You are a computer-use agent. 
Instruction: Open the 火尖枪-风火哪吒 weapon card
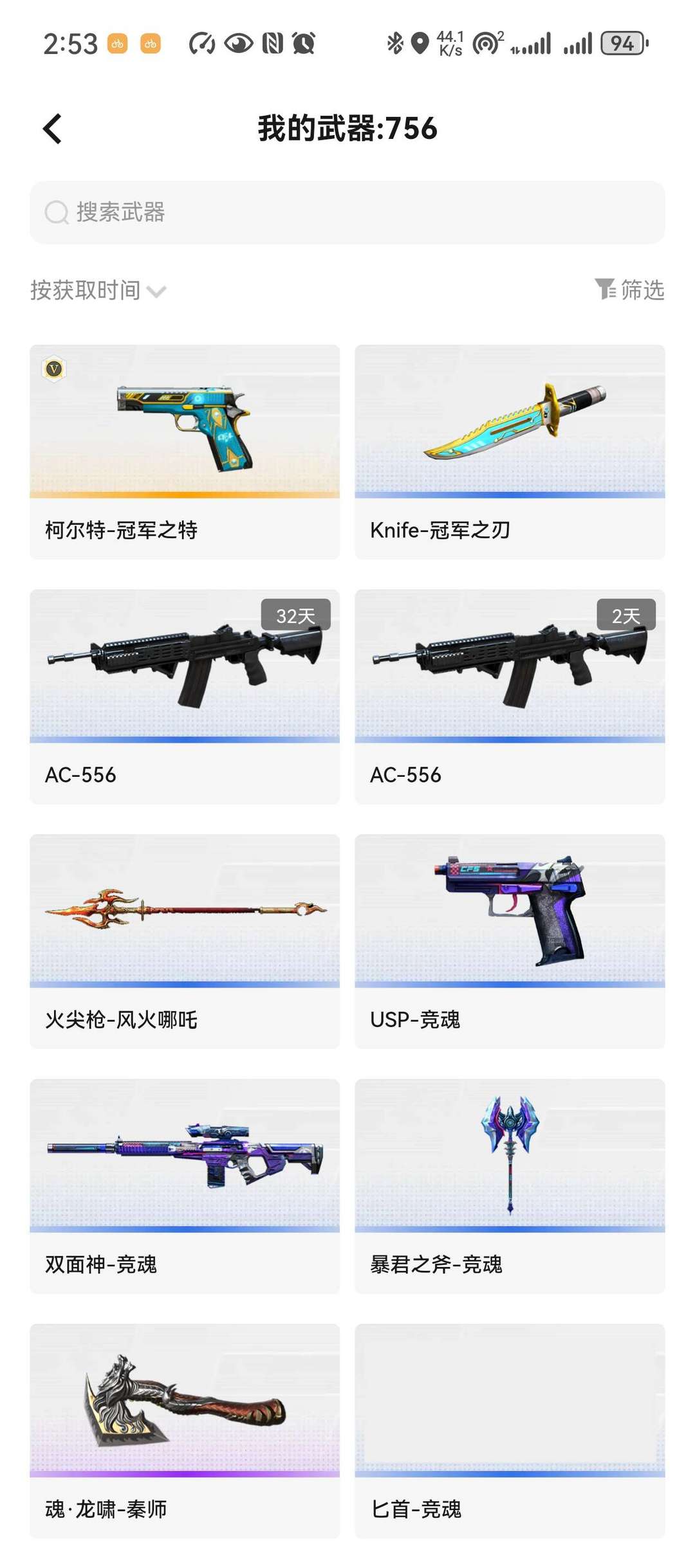[x=185, y=941]
